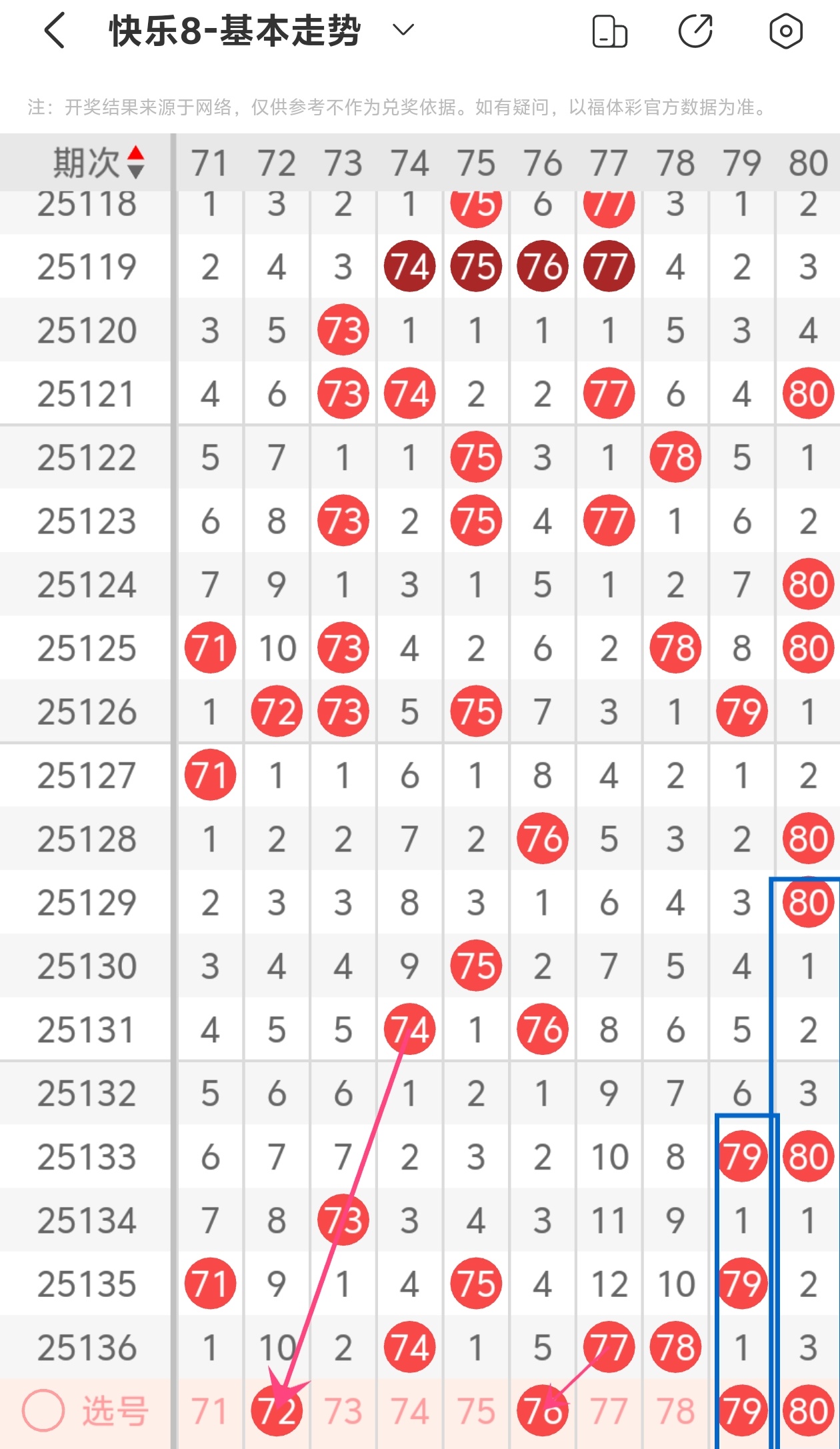This screenshot has width=840, height=1449.
Task: Choose number 78 in the 选号 row
Action: 675,1411
